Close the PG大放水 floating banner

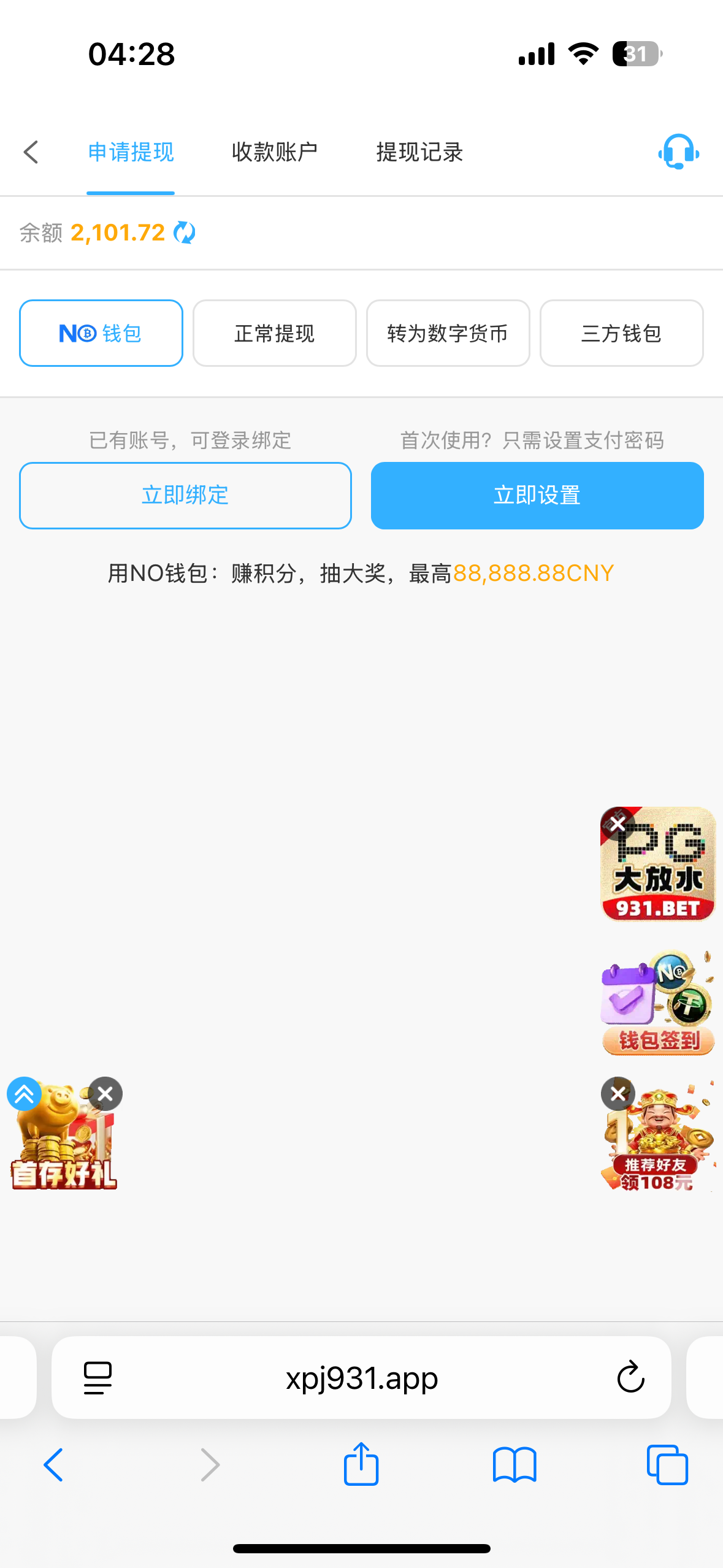click(x=618, y=824)
